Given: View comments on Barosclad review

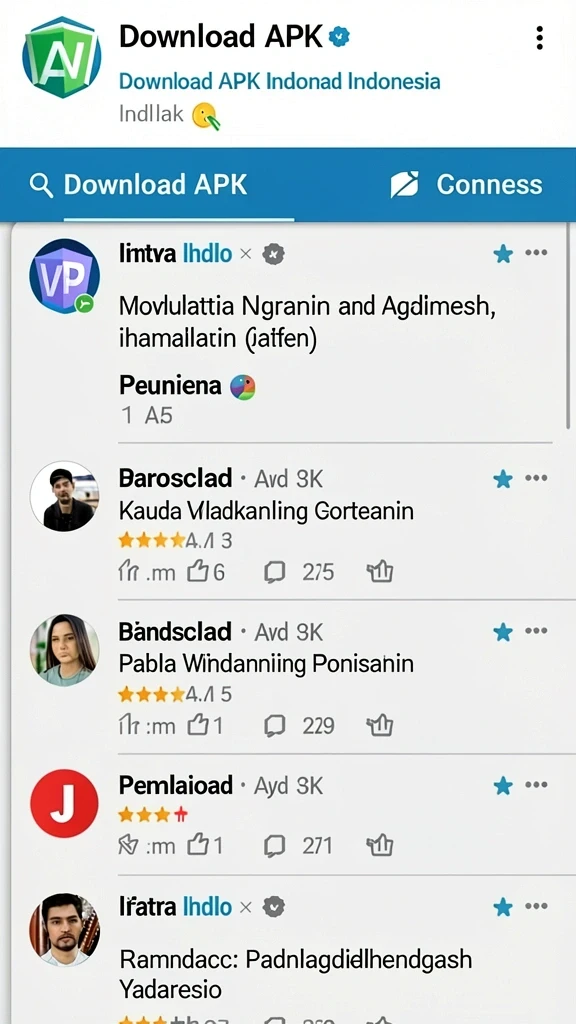Looking at the screenshot, I should coord(299,573).
